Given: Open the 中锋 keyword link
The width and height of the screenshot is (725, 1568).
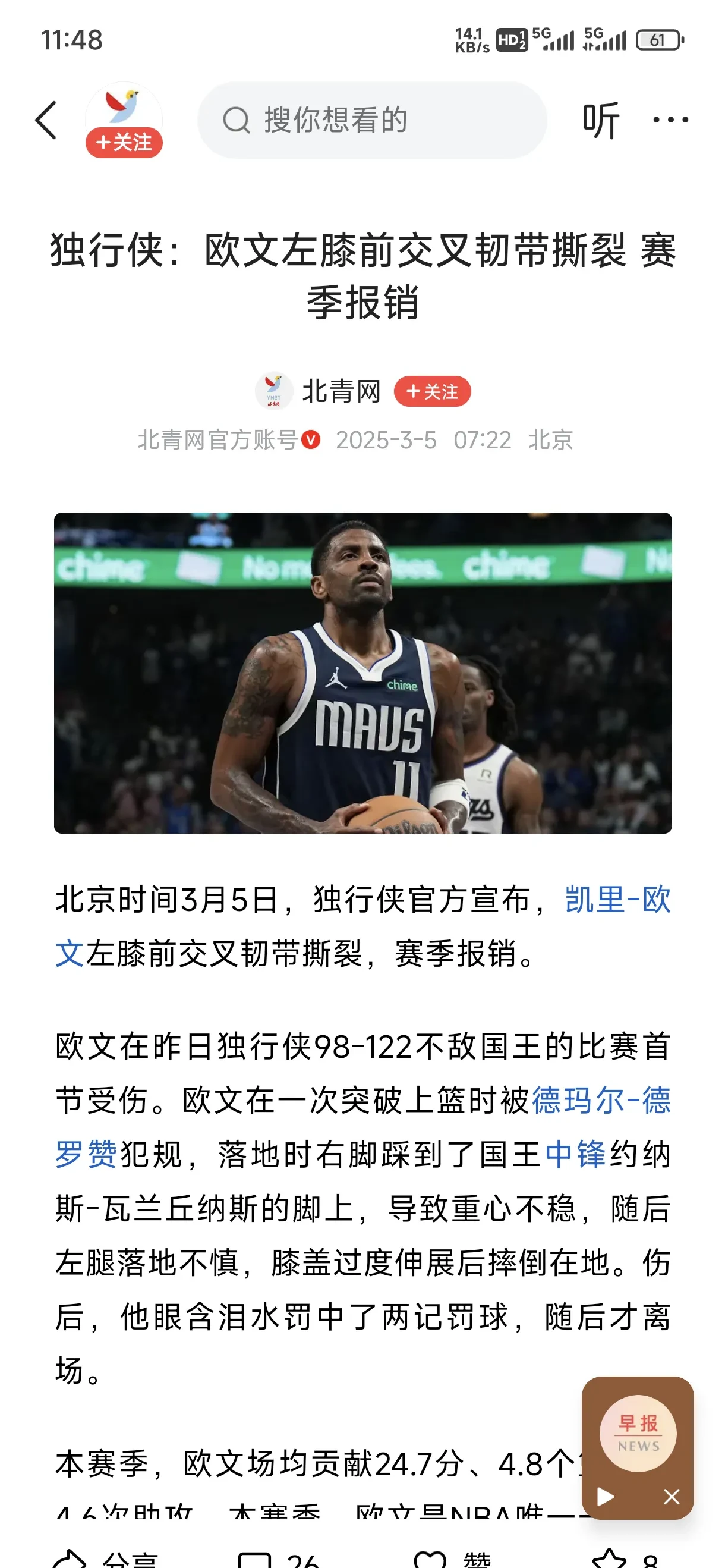Looking at the screenshot, I should point(575,1154).
